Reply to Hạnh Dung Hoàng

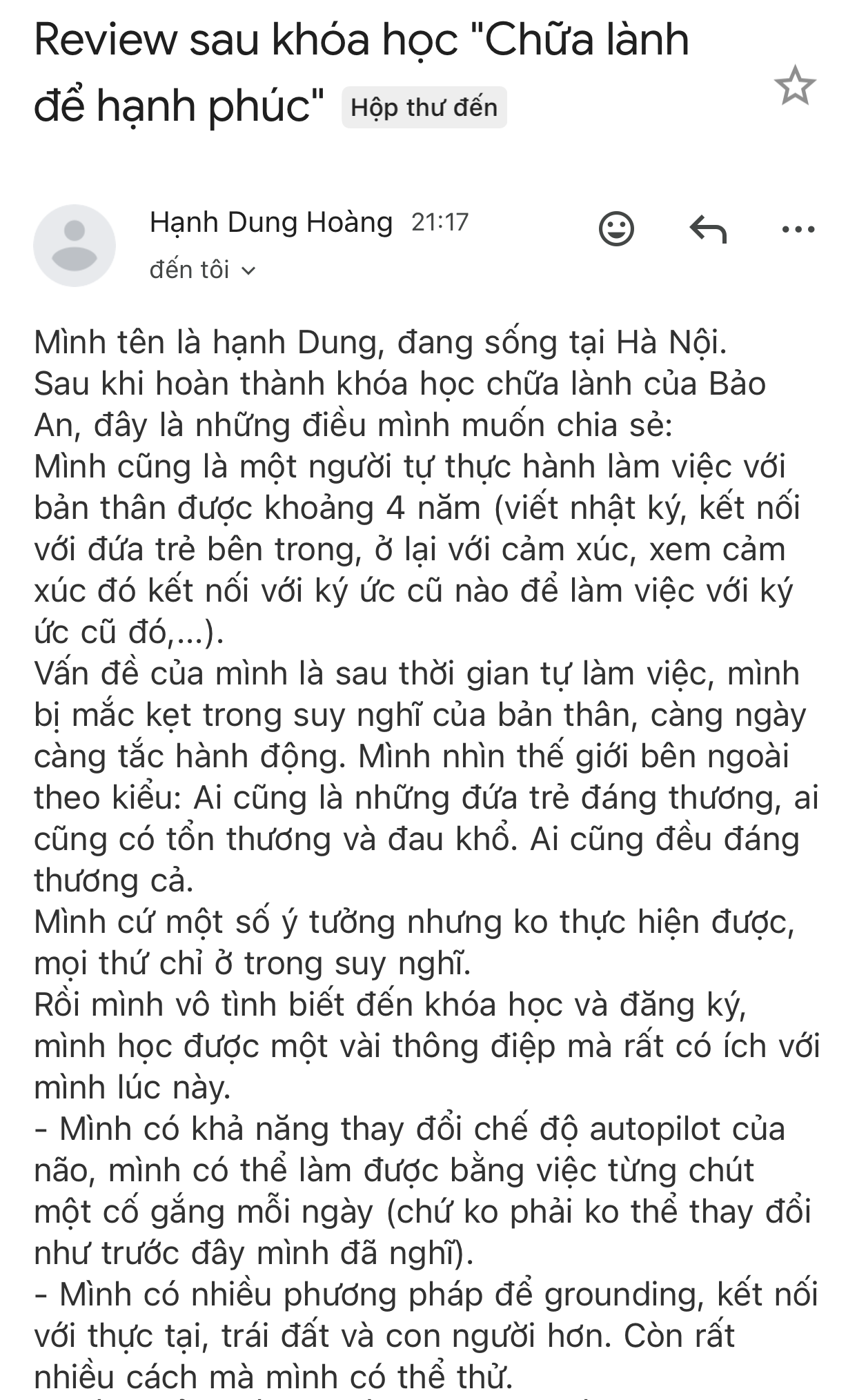point(708,228)
